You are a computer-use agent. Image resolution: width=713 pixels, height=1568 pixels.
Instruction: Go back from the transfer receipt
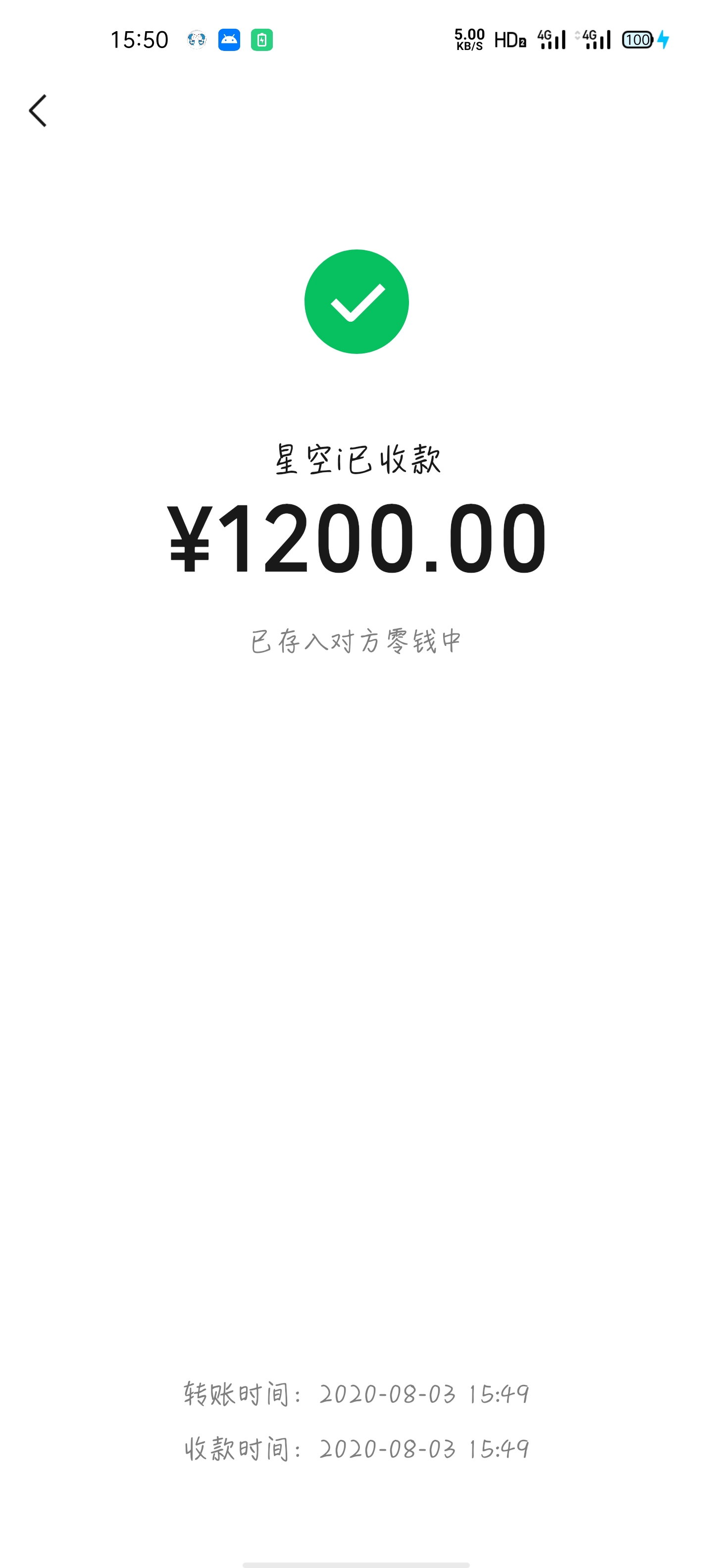(x=38, y=111)
